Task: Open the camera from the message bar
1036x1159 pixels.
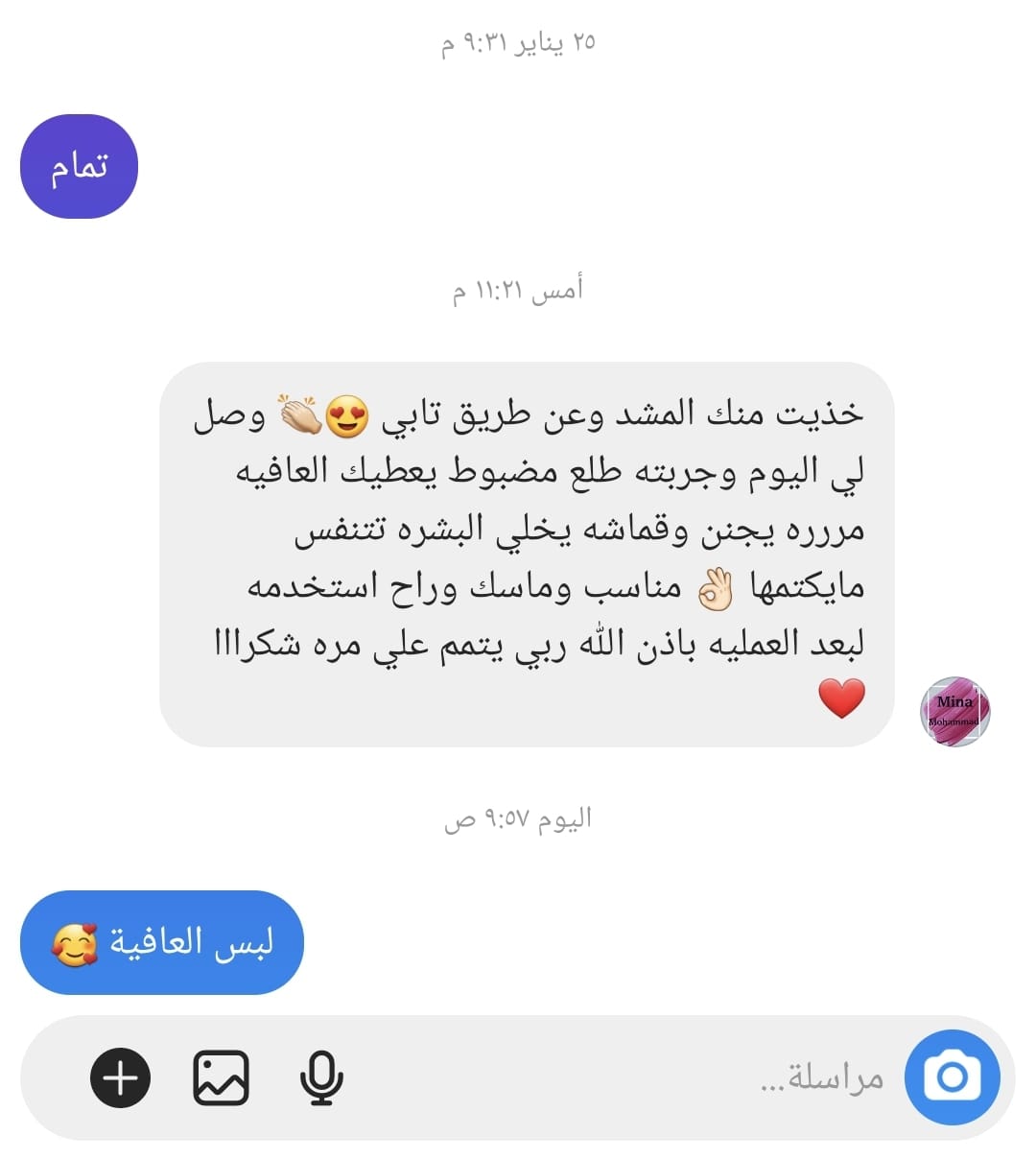Action: click(952, 1077)
